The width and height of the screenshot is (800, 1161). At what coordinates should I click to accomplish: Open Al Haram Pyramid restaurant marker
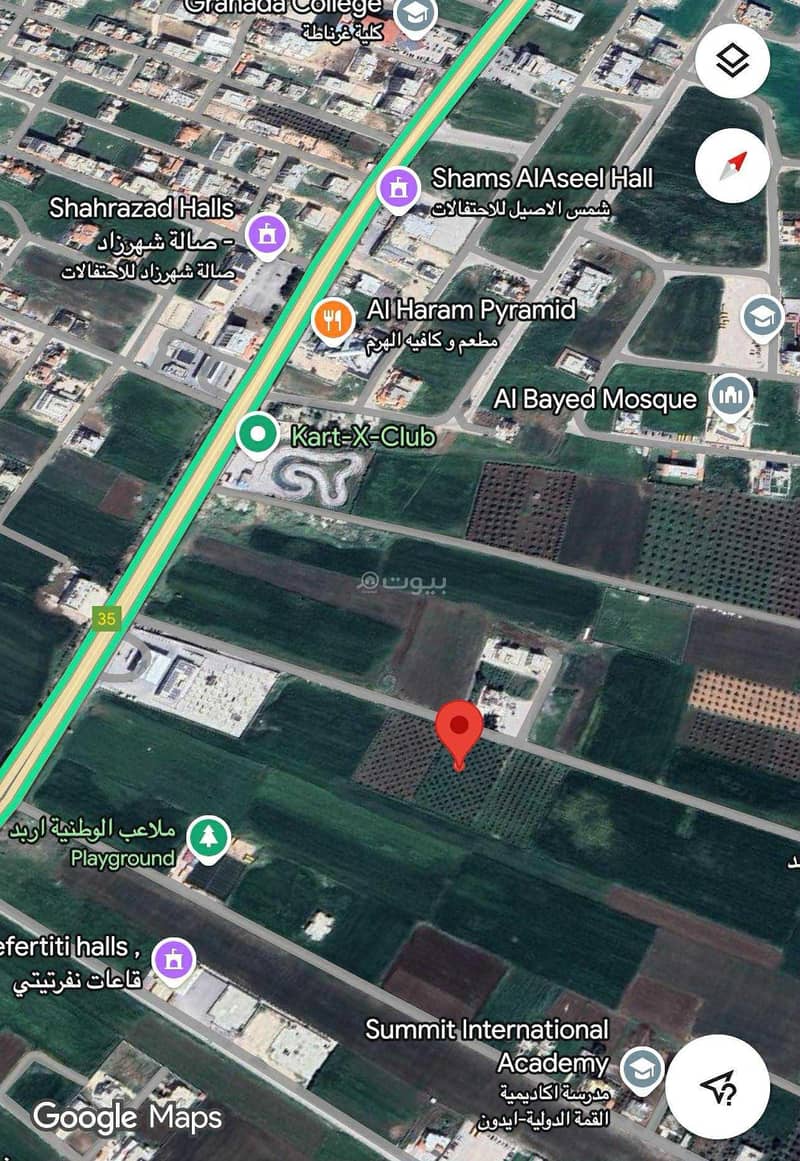pyautogui.click(x=333, y=320)
